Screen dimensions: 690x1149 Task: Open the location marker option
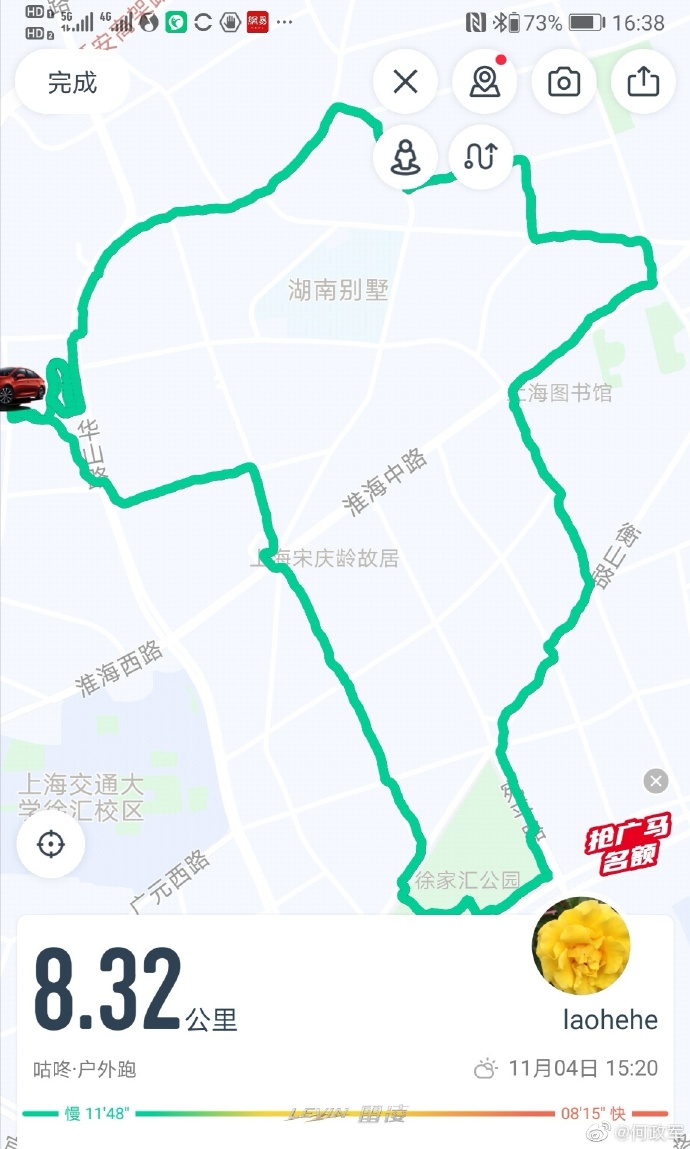(485, 82)
